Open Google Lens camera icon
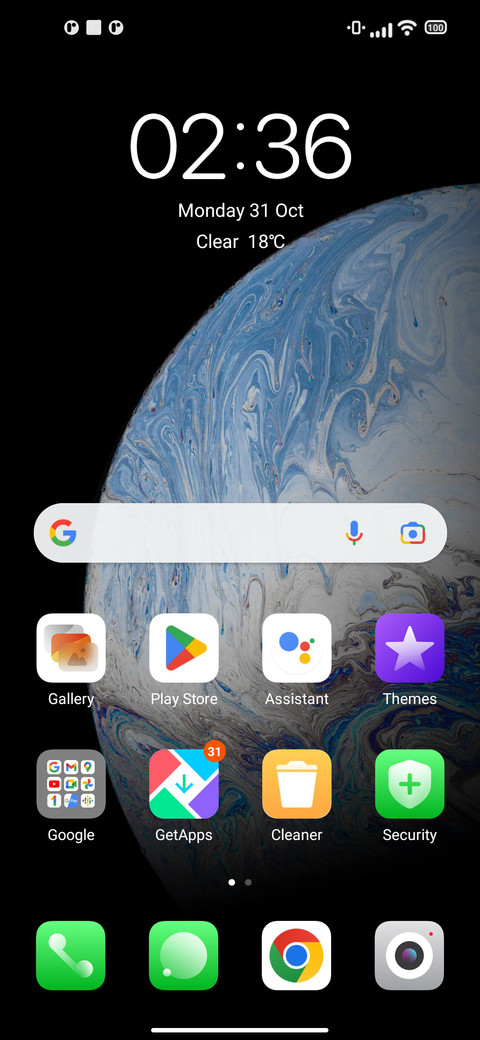 coord(412,533)
